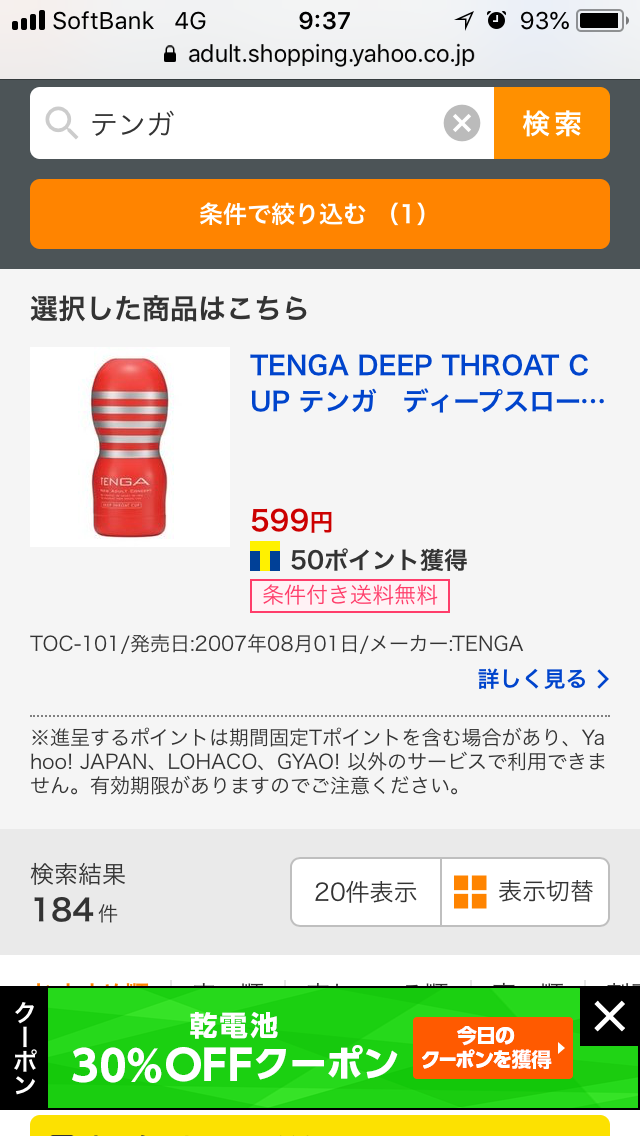Clear the search text with the X icon
This screenshot has height=1136, width=640.
click(x=461, y=124)
